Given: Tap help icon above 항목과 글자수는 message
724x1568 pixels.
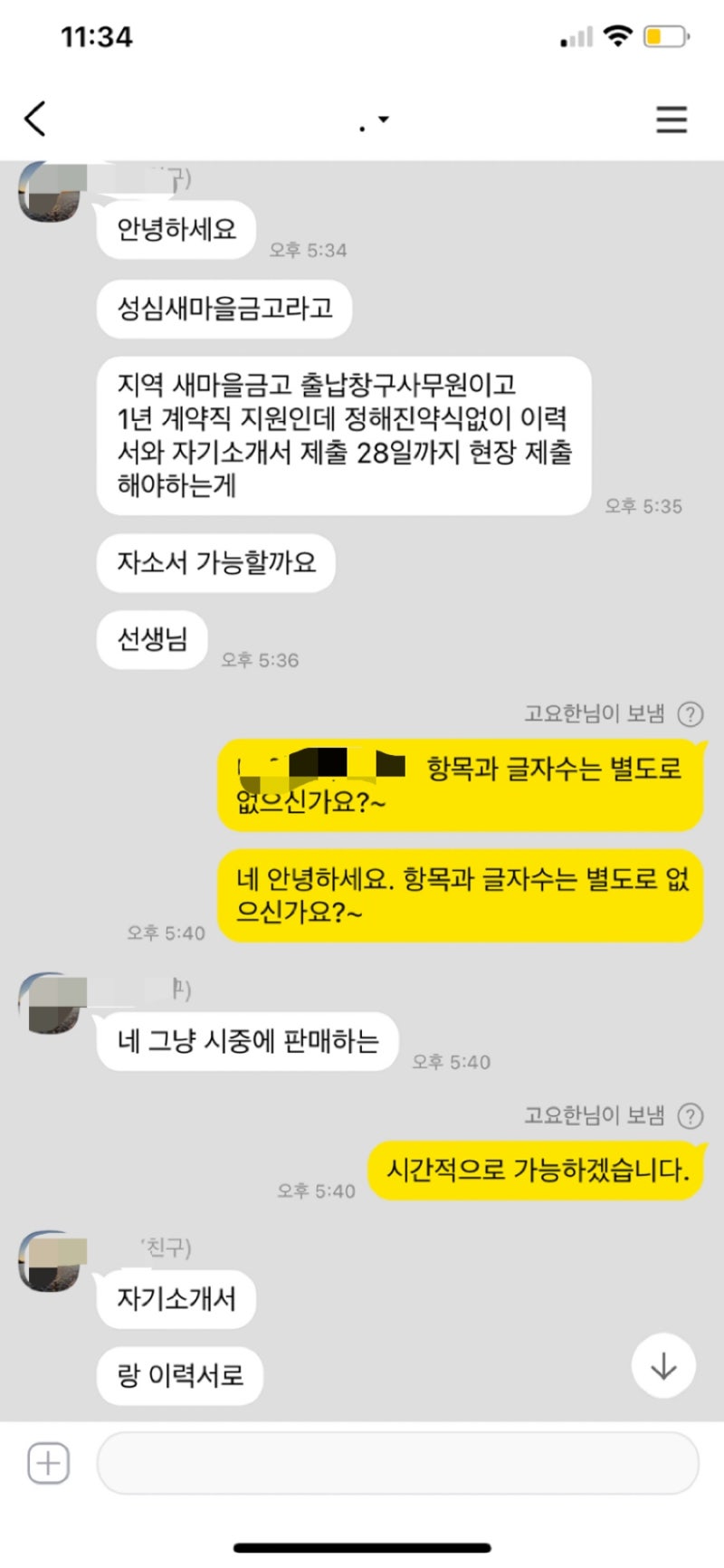Looking at the screenshot, I should pyautogui.click(x=691, y=714).
